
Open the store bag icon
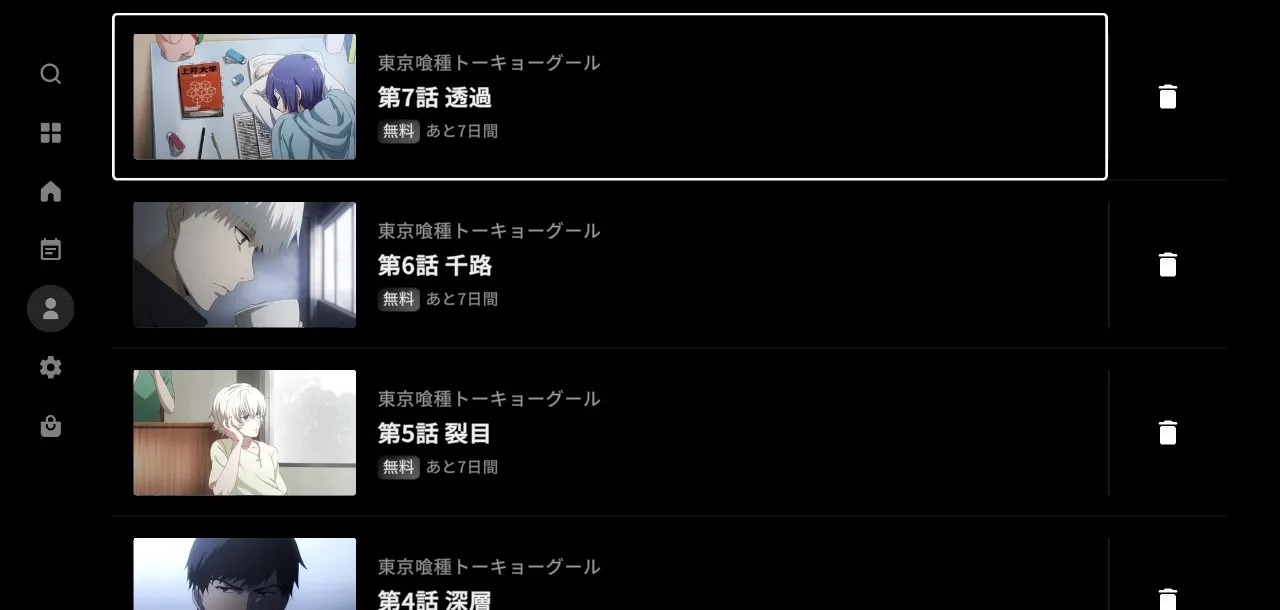pos(51,427)
